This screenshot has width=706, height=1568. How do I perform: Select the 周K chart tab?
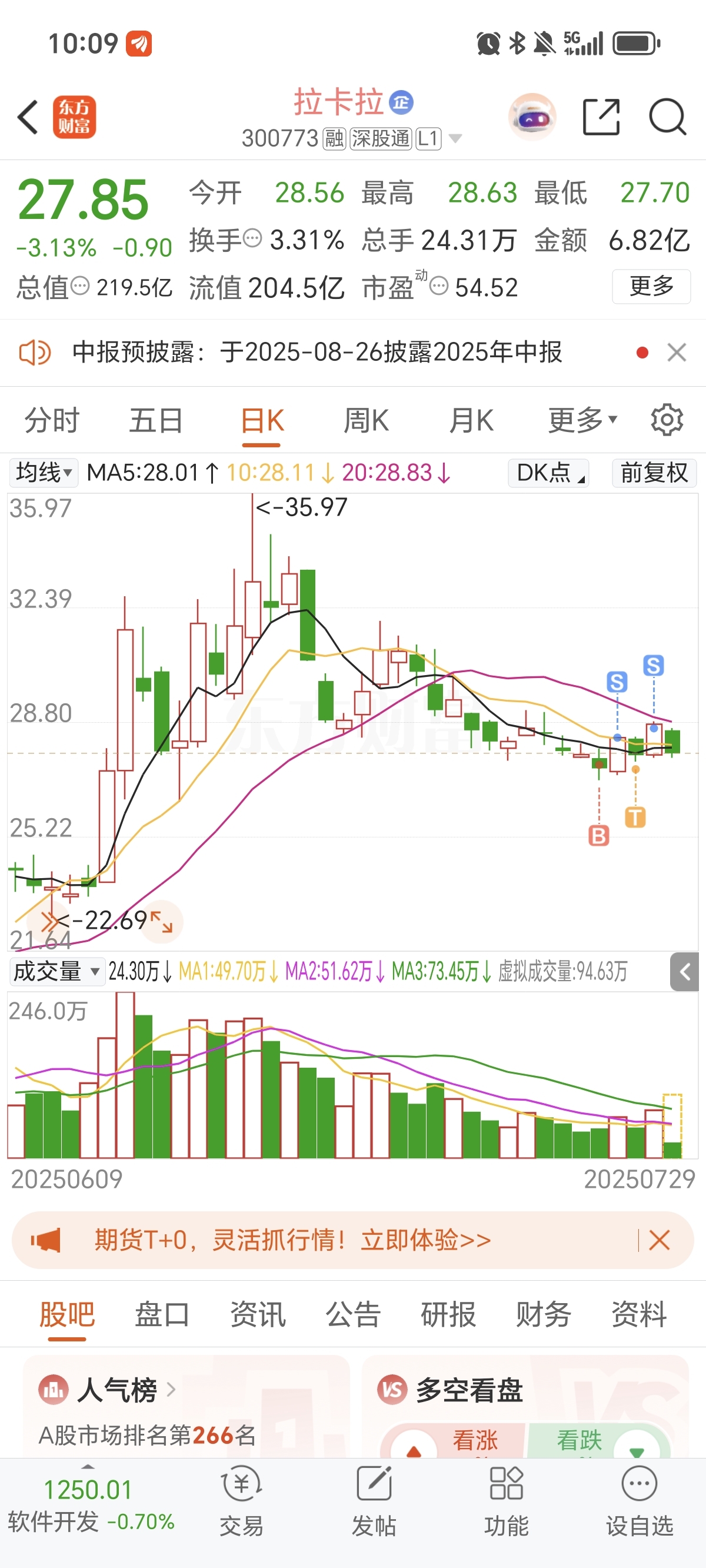[x=366, y=421]
